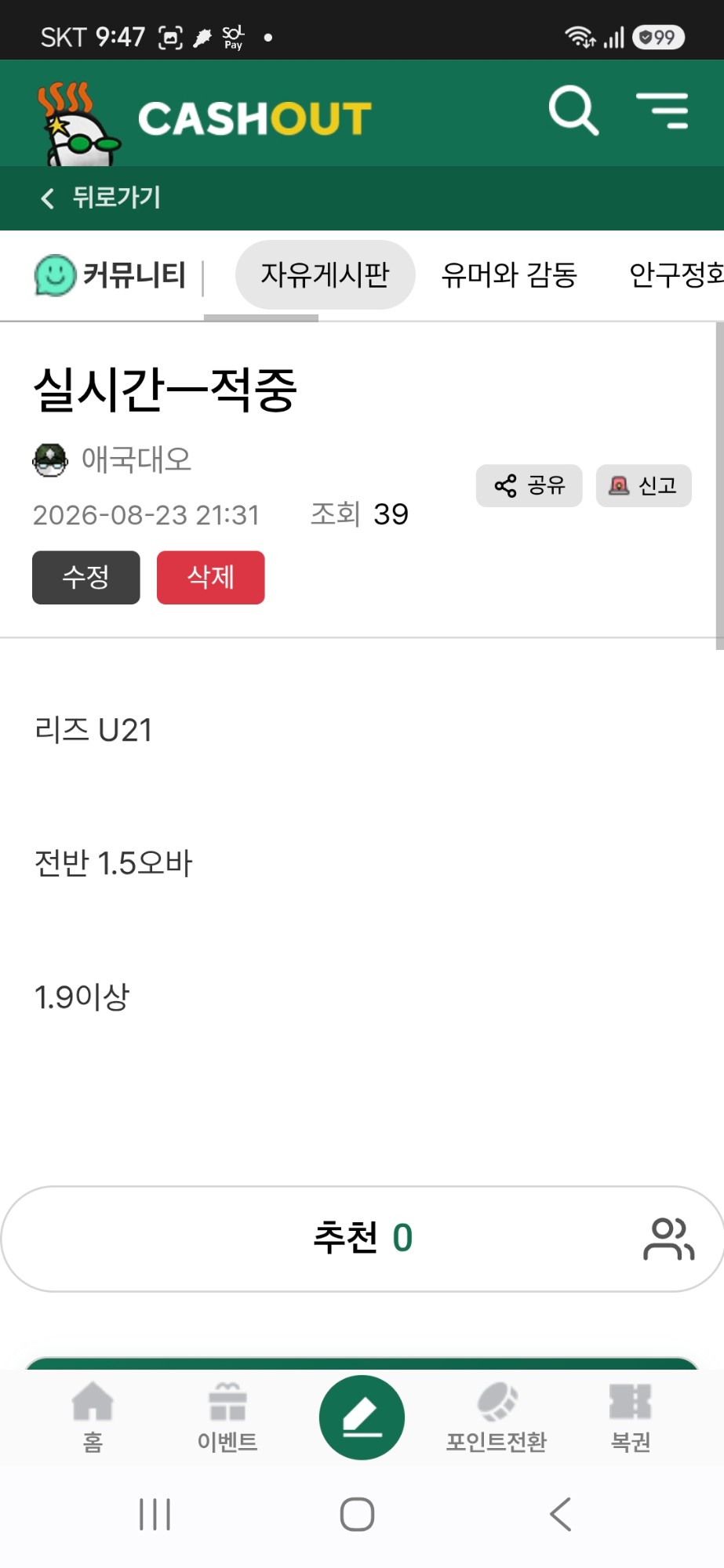Edit the post with 수정

86,578
